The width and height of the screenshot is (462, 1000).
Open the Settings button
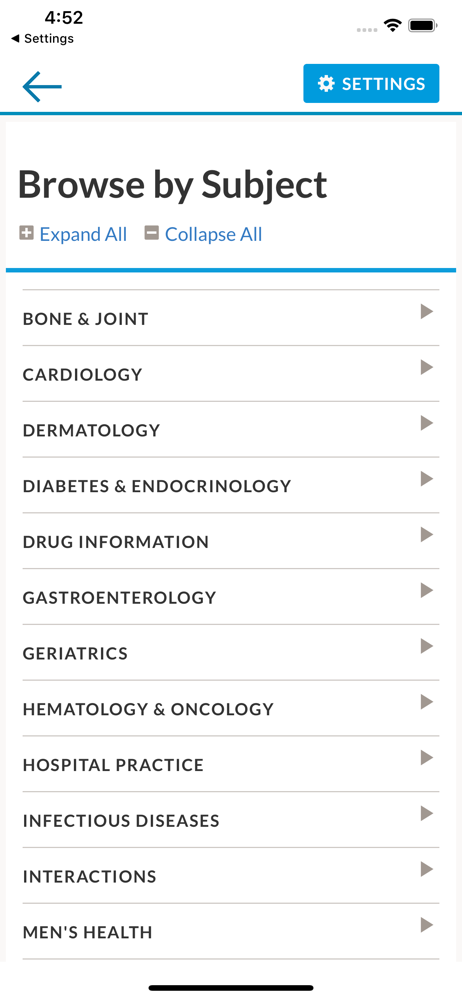pyautogui.click(x=371, y=84)
